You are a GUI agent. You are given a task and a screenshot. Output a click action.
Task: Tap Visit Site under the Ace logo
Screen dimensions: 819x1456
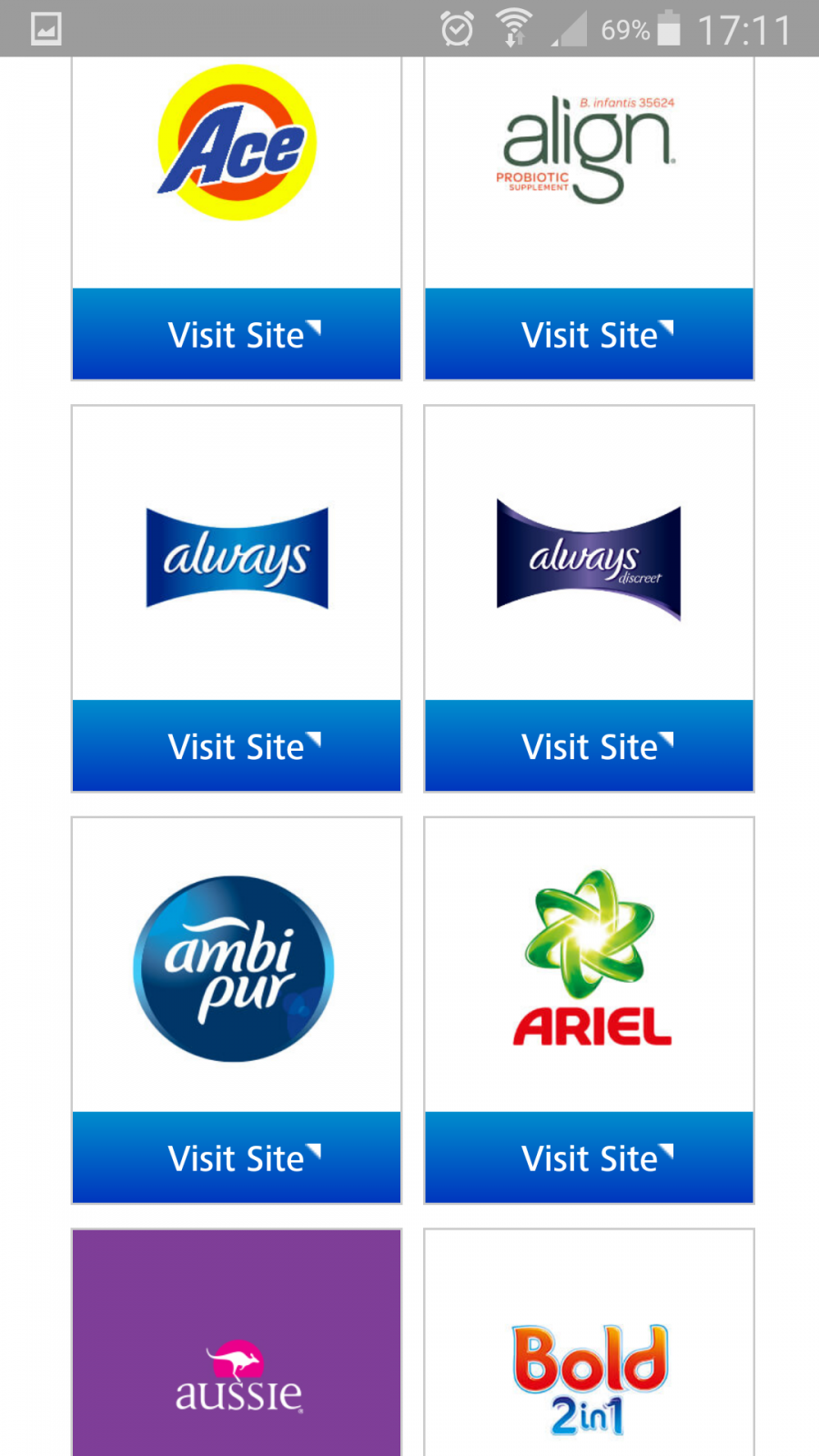coord(237,334)
